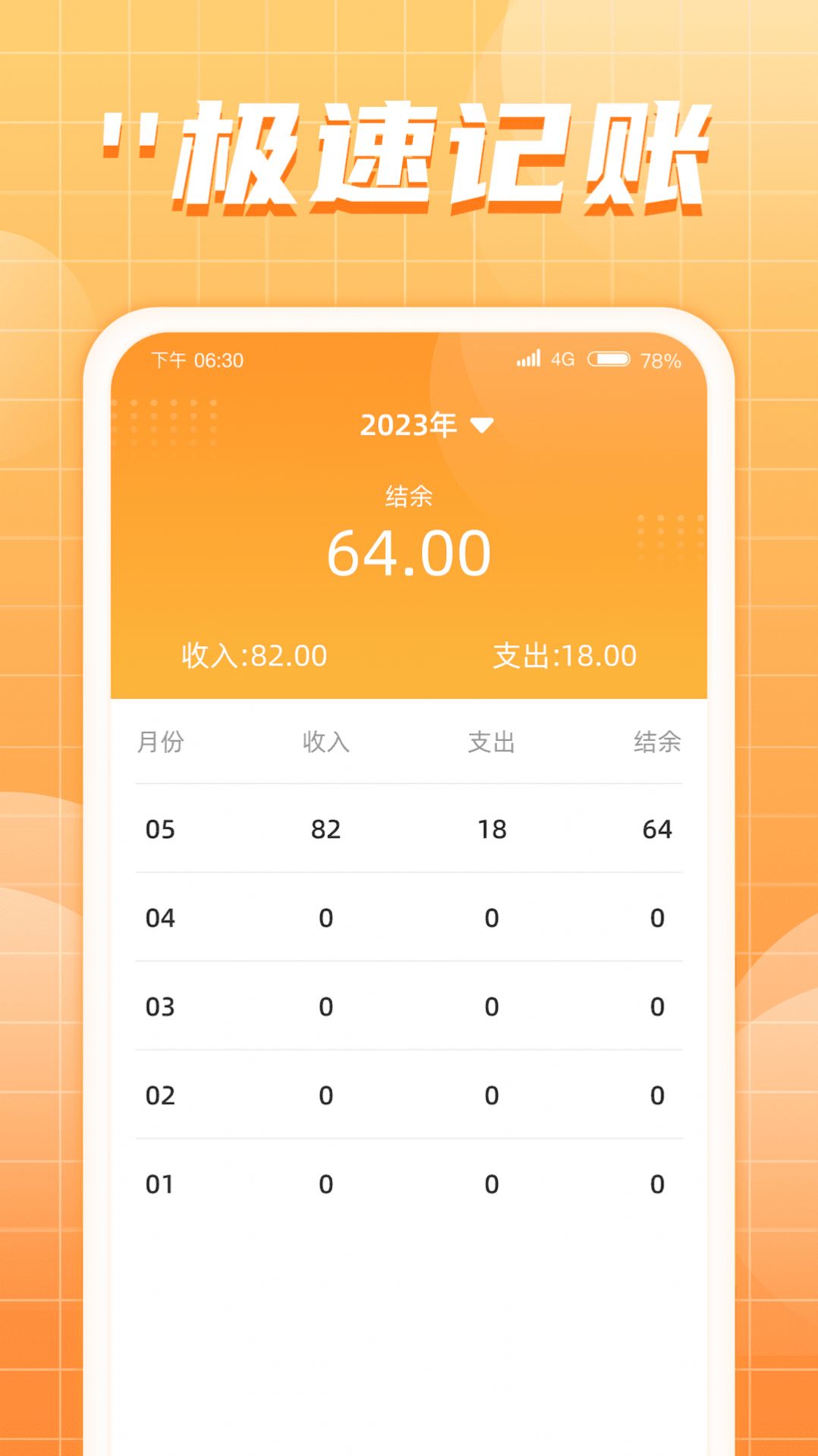Select the 01 month row
818x1456 pixels.
point(407,1183)
